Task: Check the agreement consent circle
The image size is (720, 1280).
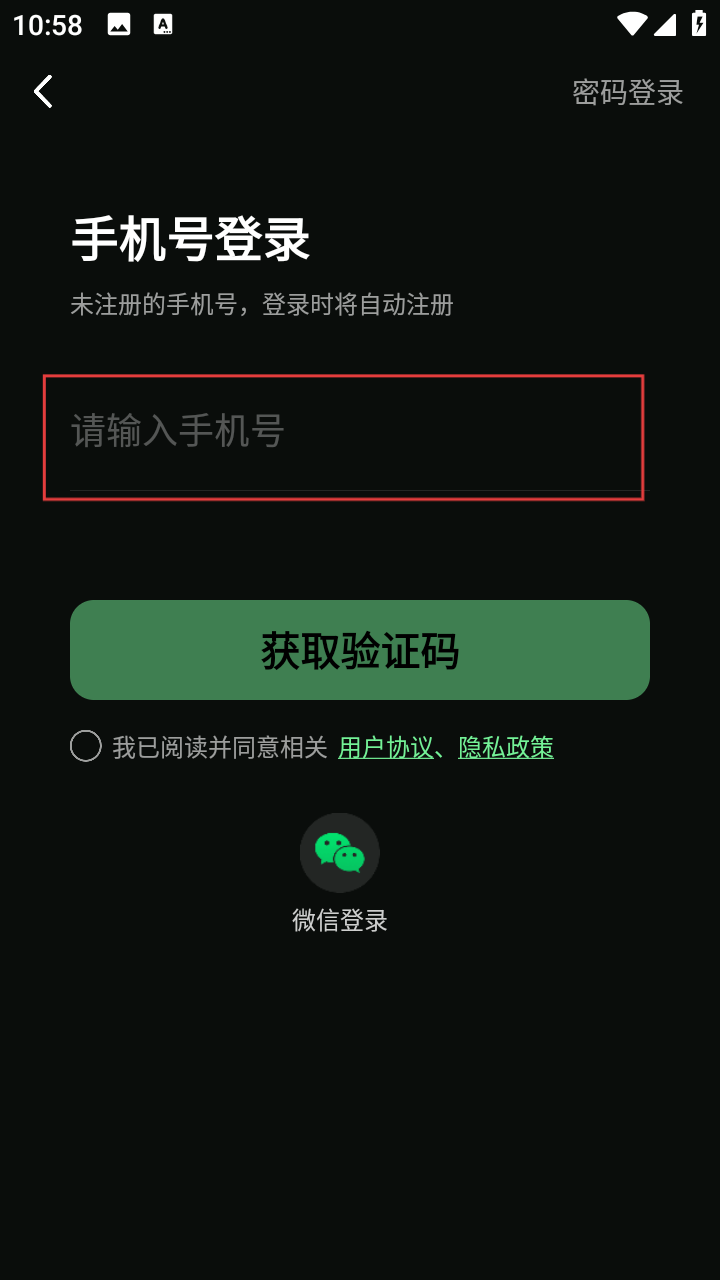Action: 86,746
